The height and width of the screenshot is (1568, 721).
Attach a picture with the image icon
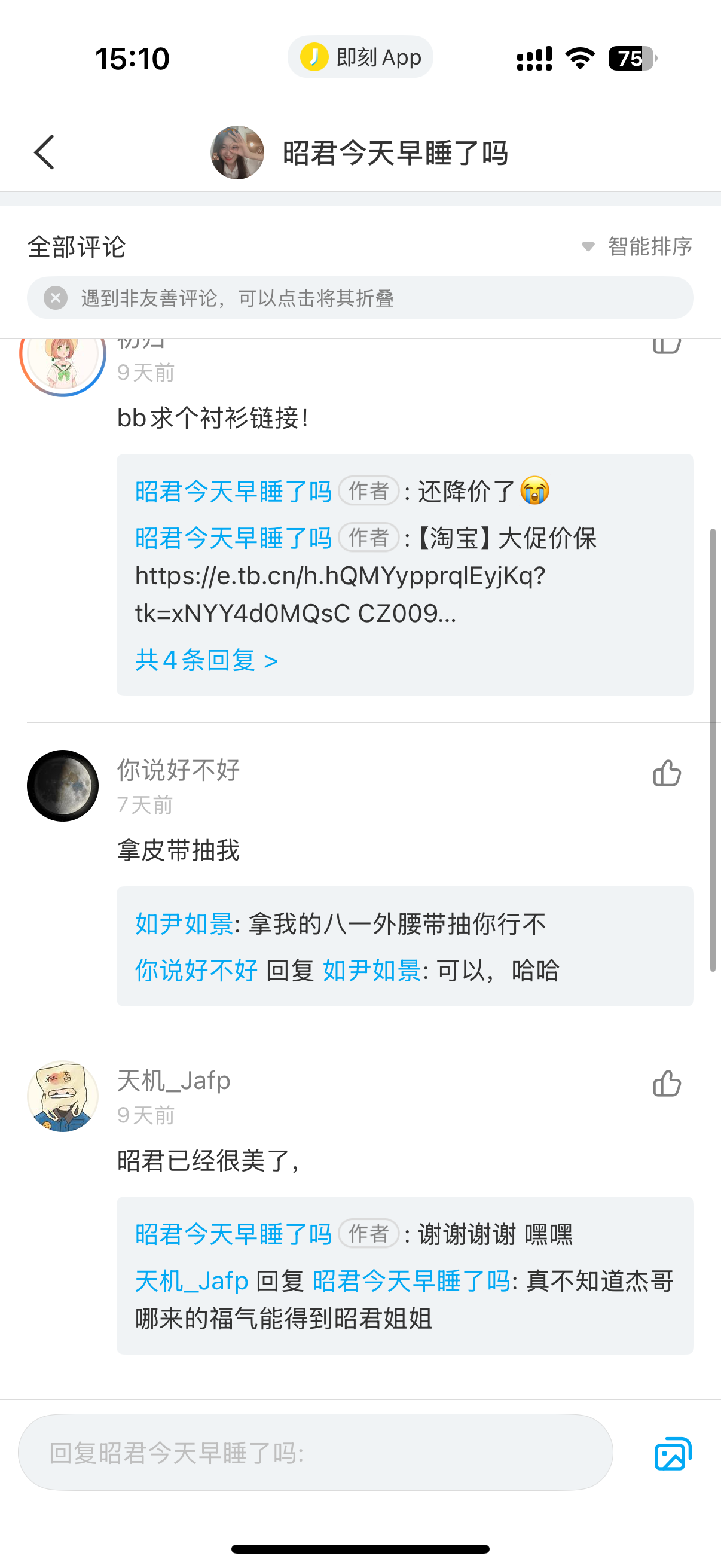click(x=673, y=1454)
